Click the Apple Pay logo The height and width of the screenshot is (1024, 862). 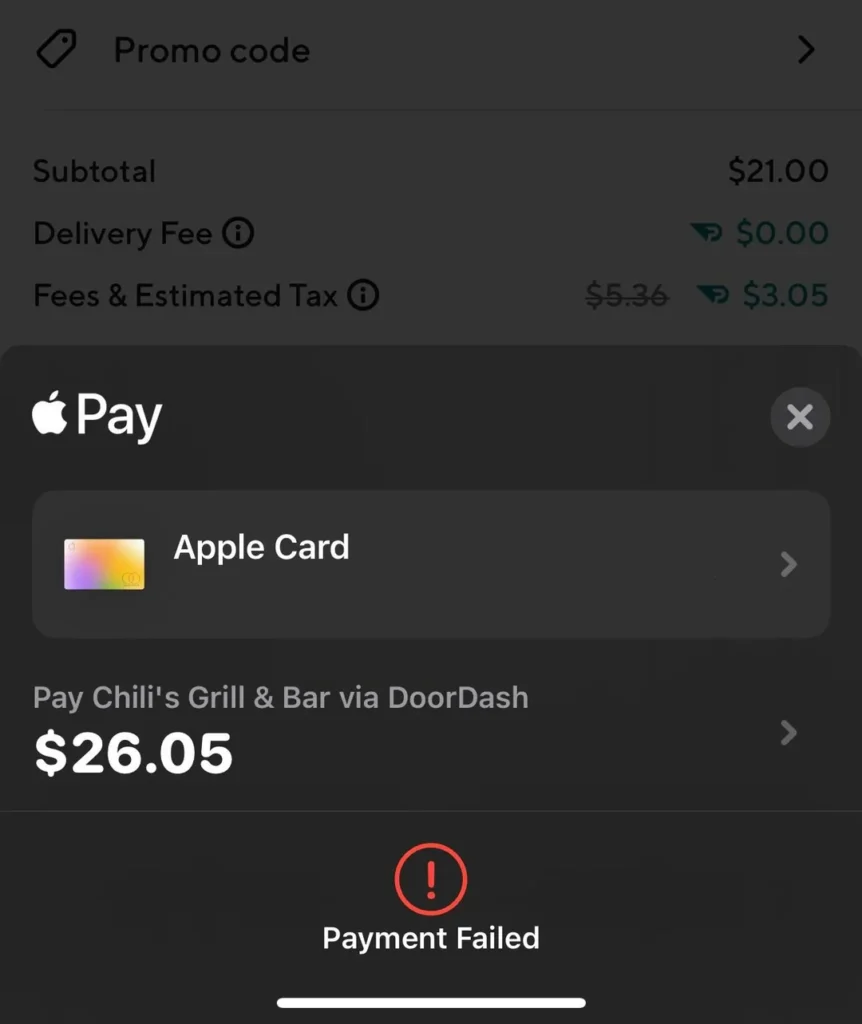pyautogui.click(x=96, y=416)
